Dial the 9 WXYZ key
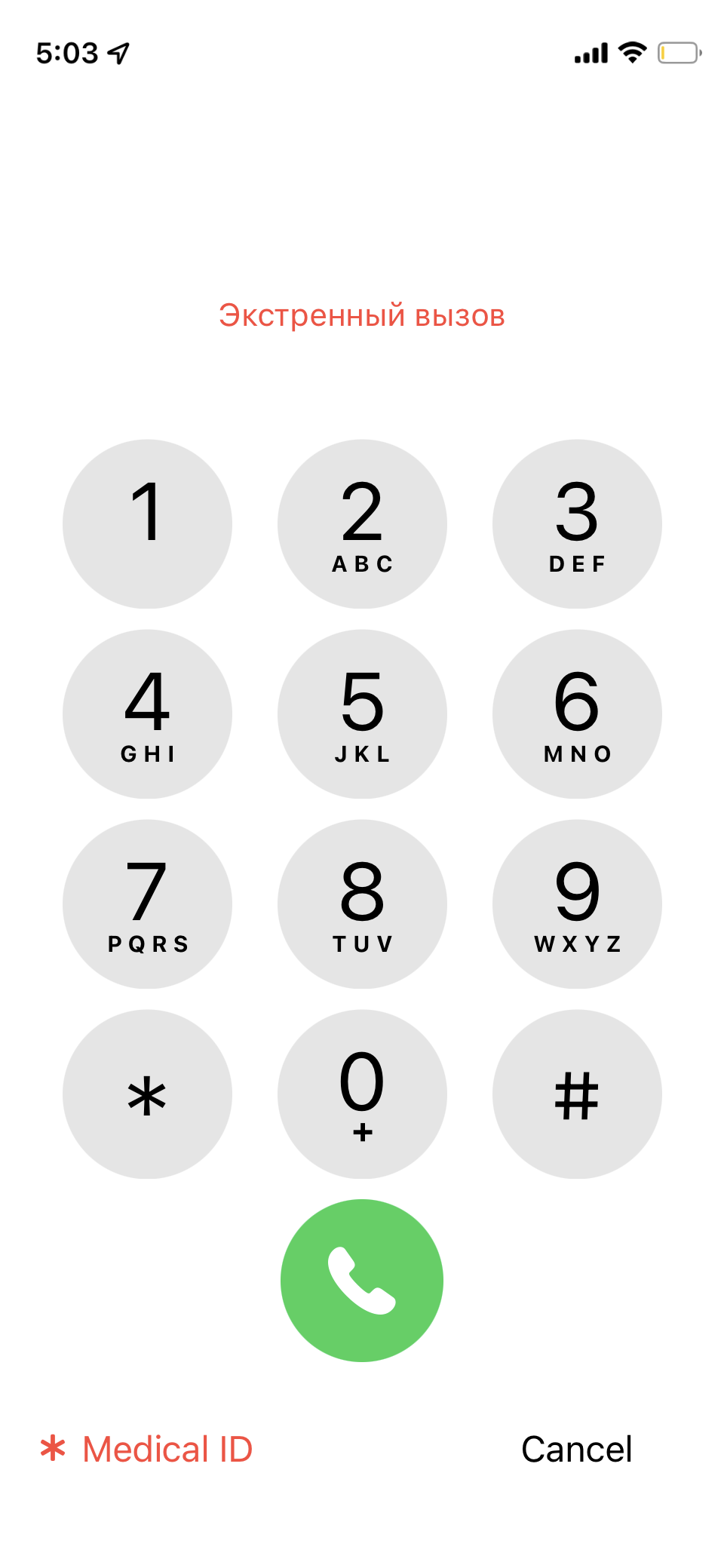Image resolution: width=724 pixels, height=1568 pixels. (x=577, y=904)
